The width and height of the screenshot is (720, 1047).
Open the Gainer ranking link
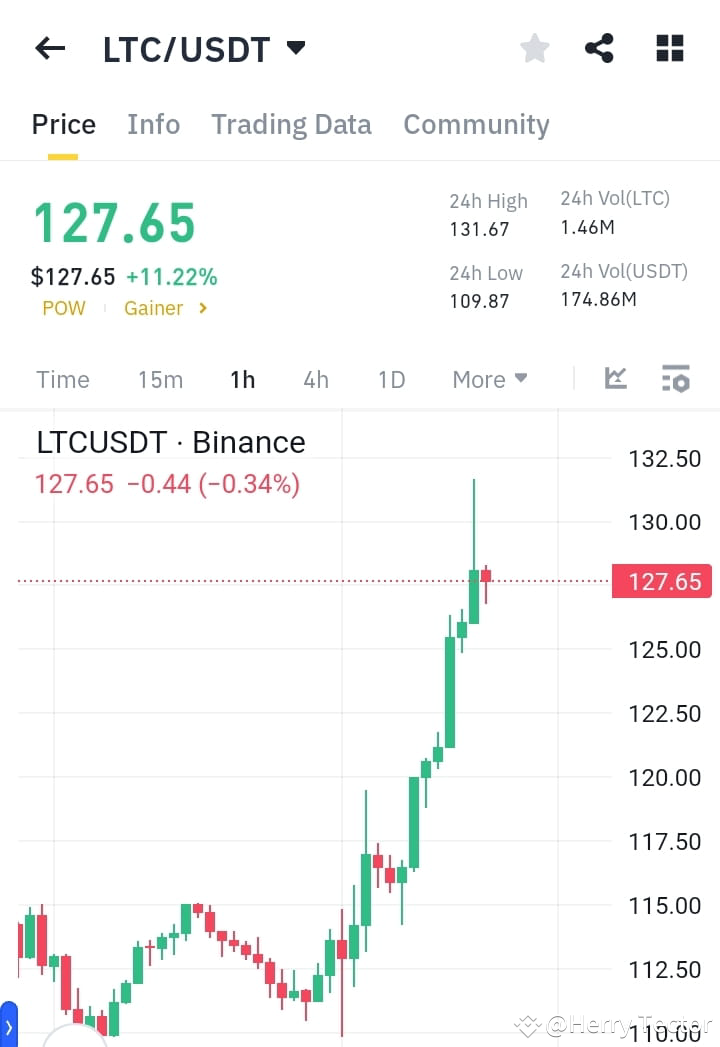(157, 308)
